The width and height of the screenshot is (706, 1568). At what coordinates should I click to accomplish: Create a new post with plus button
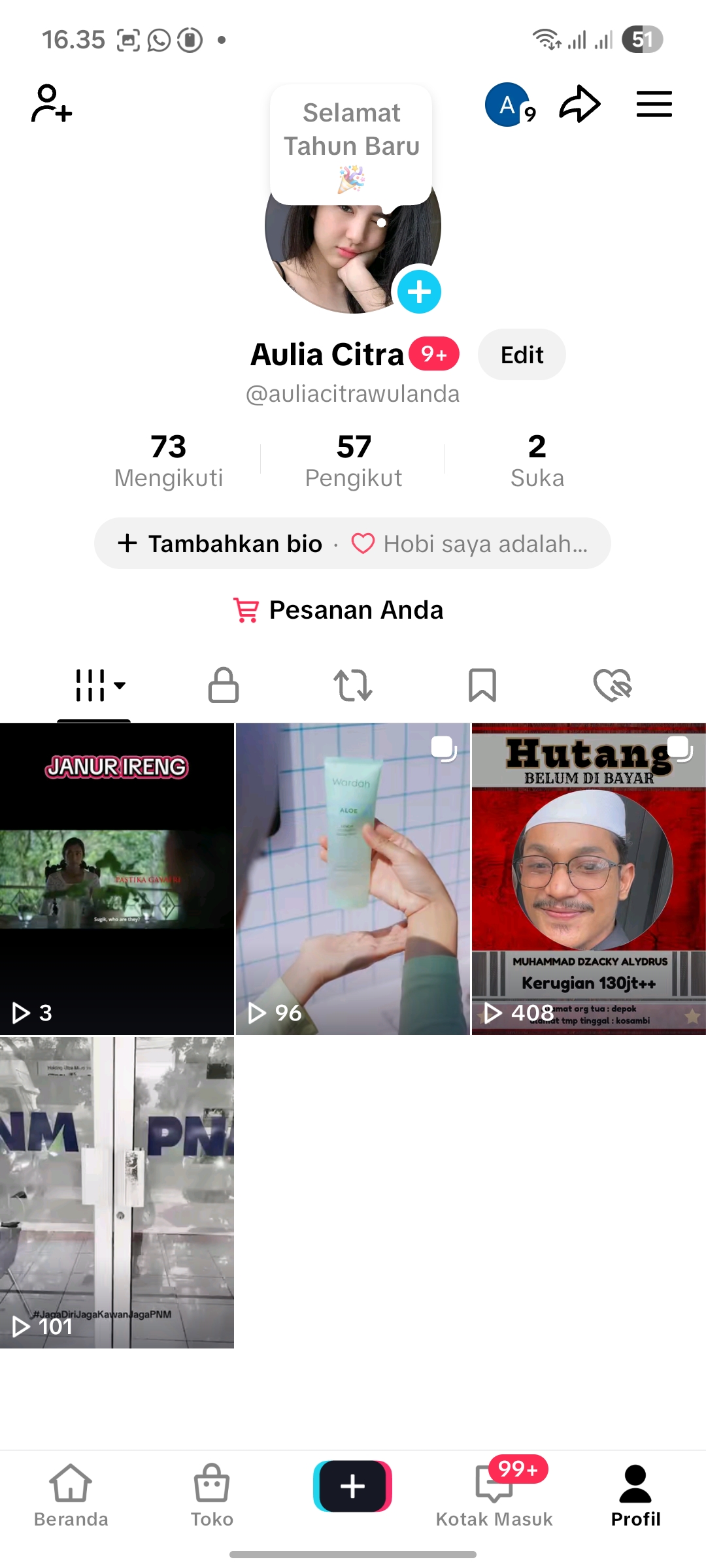353,1486
